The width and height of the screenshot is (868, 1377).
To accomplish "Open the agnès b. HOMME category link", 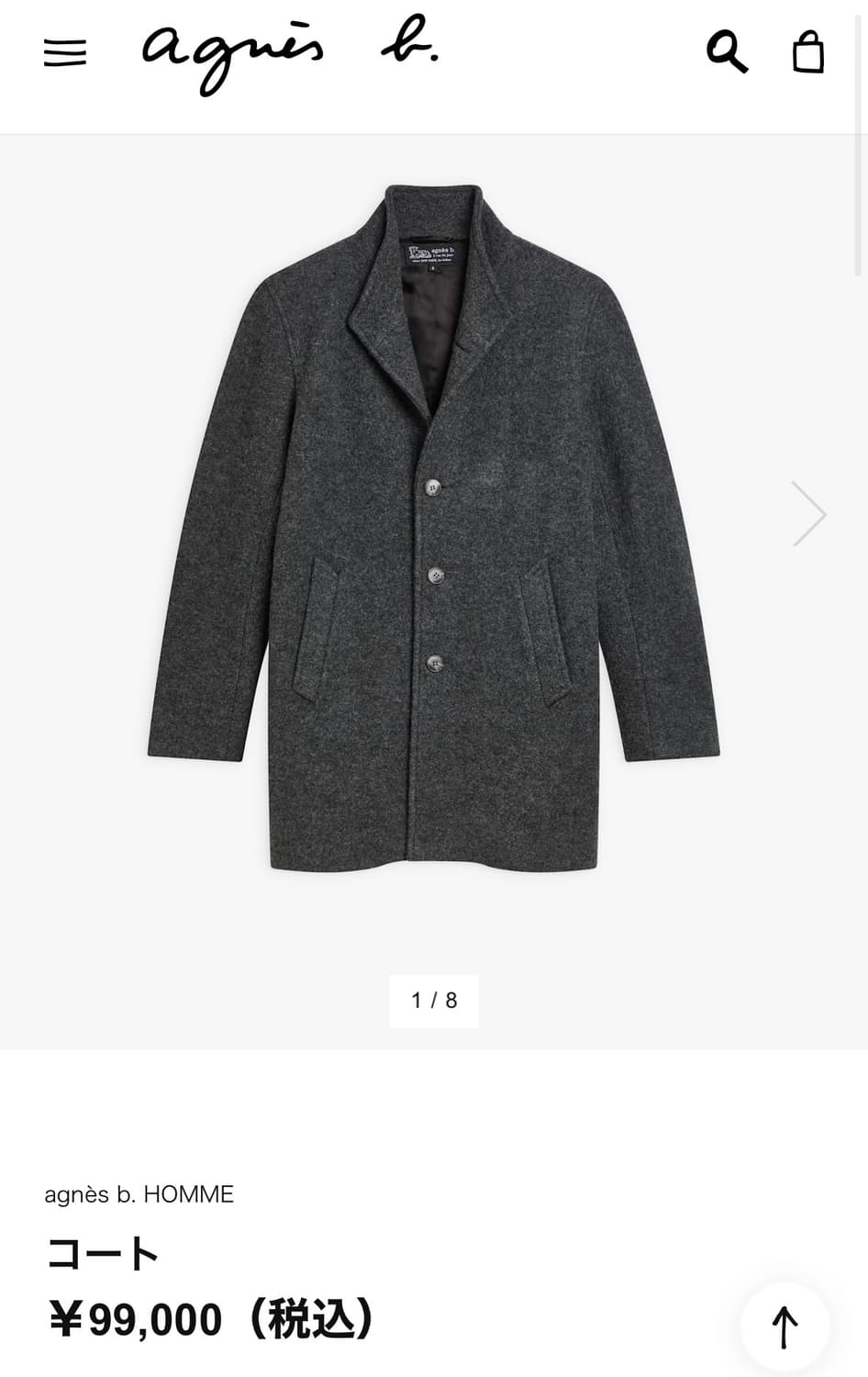I will coord(139,1194).
